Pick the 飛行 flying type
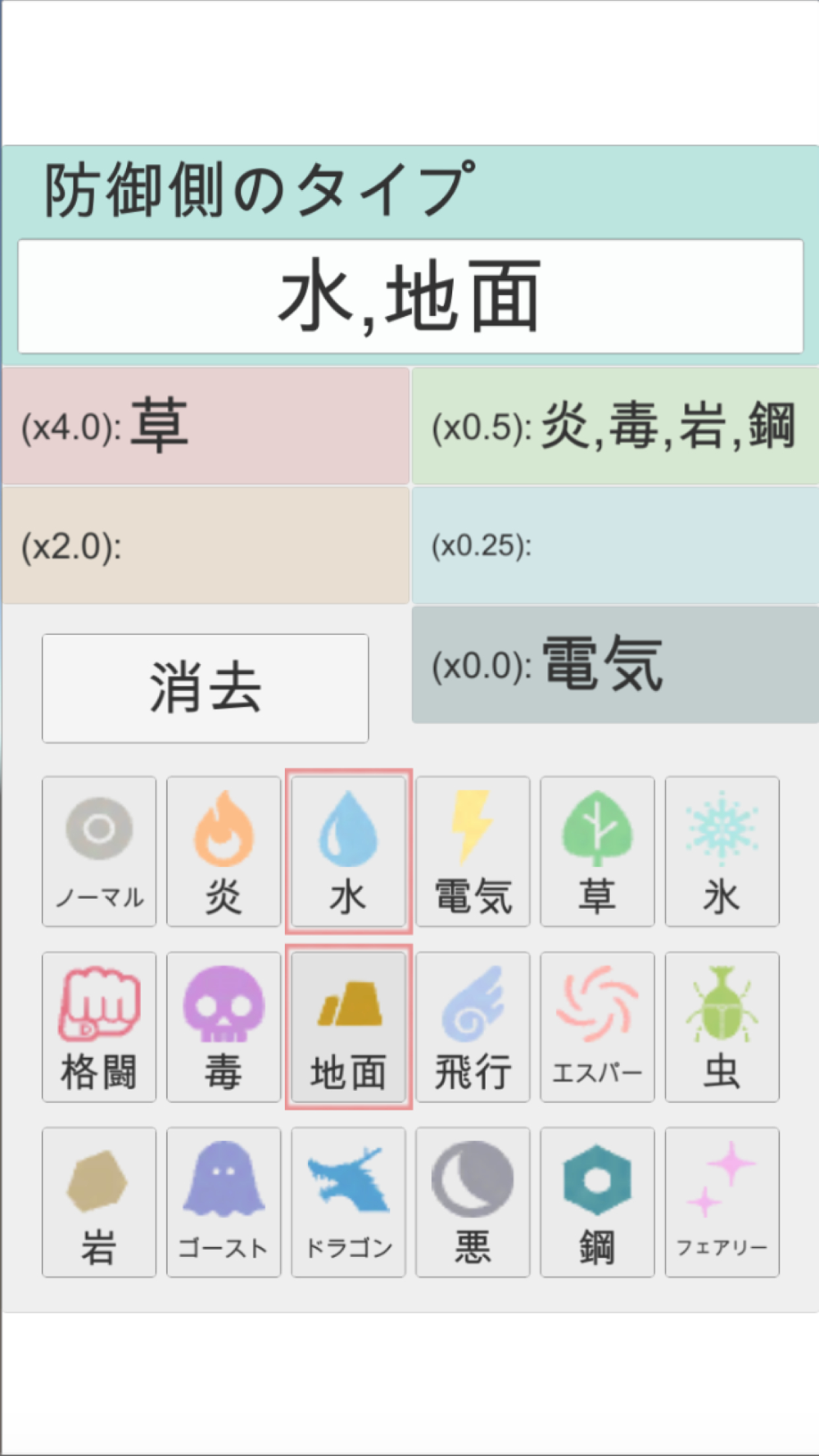This screenshot has height=1456, width=819. tap(473, 1027)
